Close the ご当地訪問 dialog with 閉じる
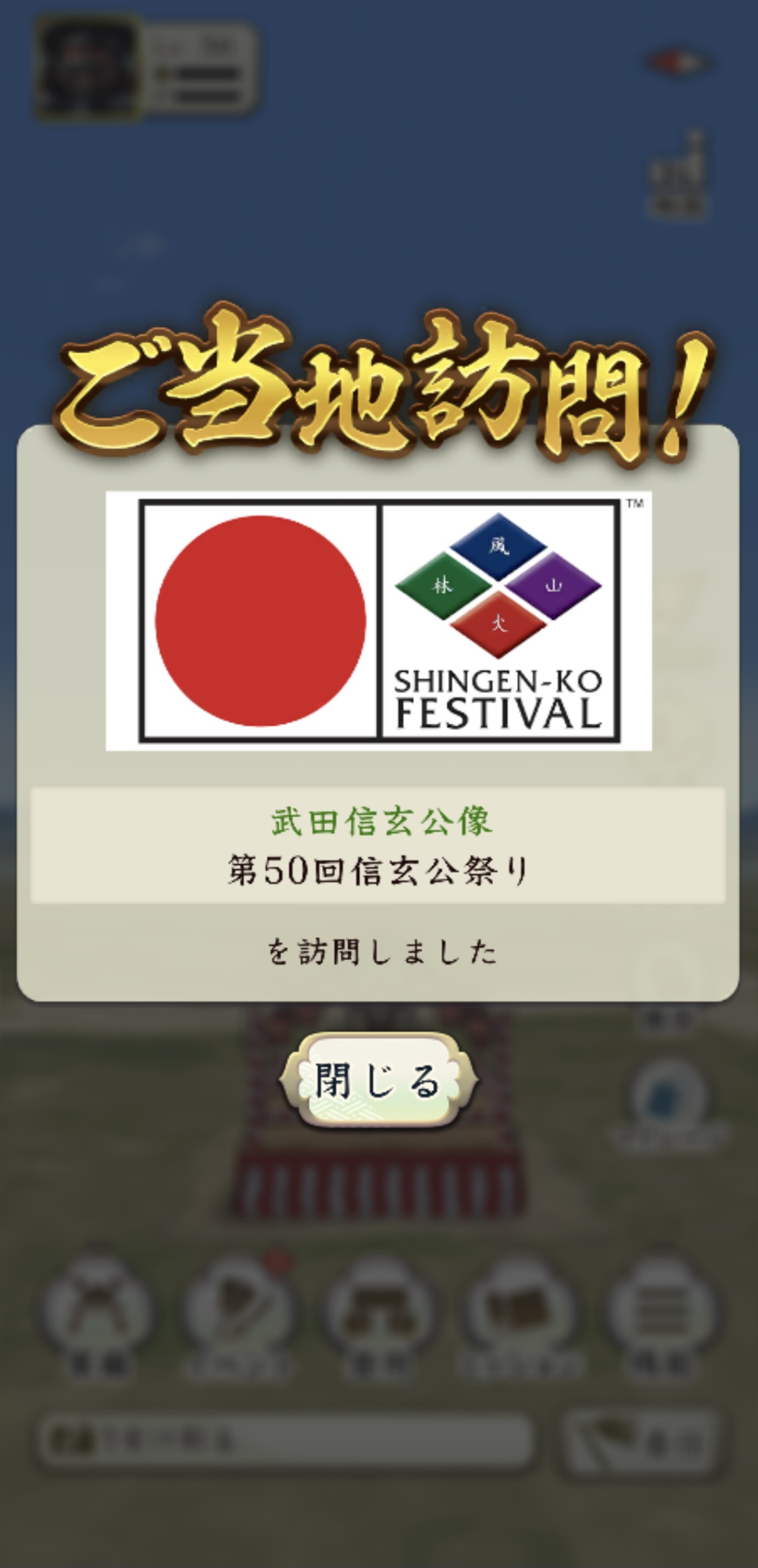 pyautogui.click(x=379, y=1081)
